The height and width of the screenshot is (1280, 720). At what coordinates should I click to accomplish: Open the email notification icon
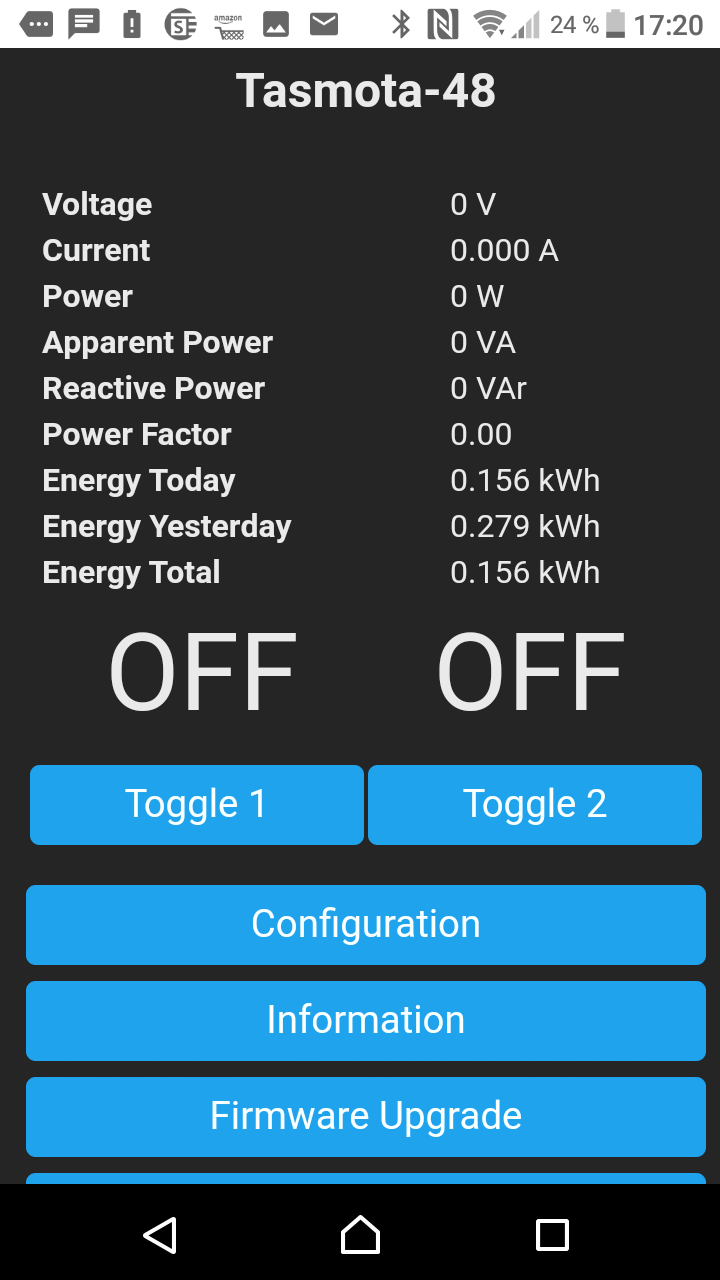click(x=324, y=24)
